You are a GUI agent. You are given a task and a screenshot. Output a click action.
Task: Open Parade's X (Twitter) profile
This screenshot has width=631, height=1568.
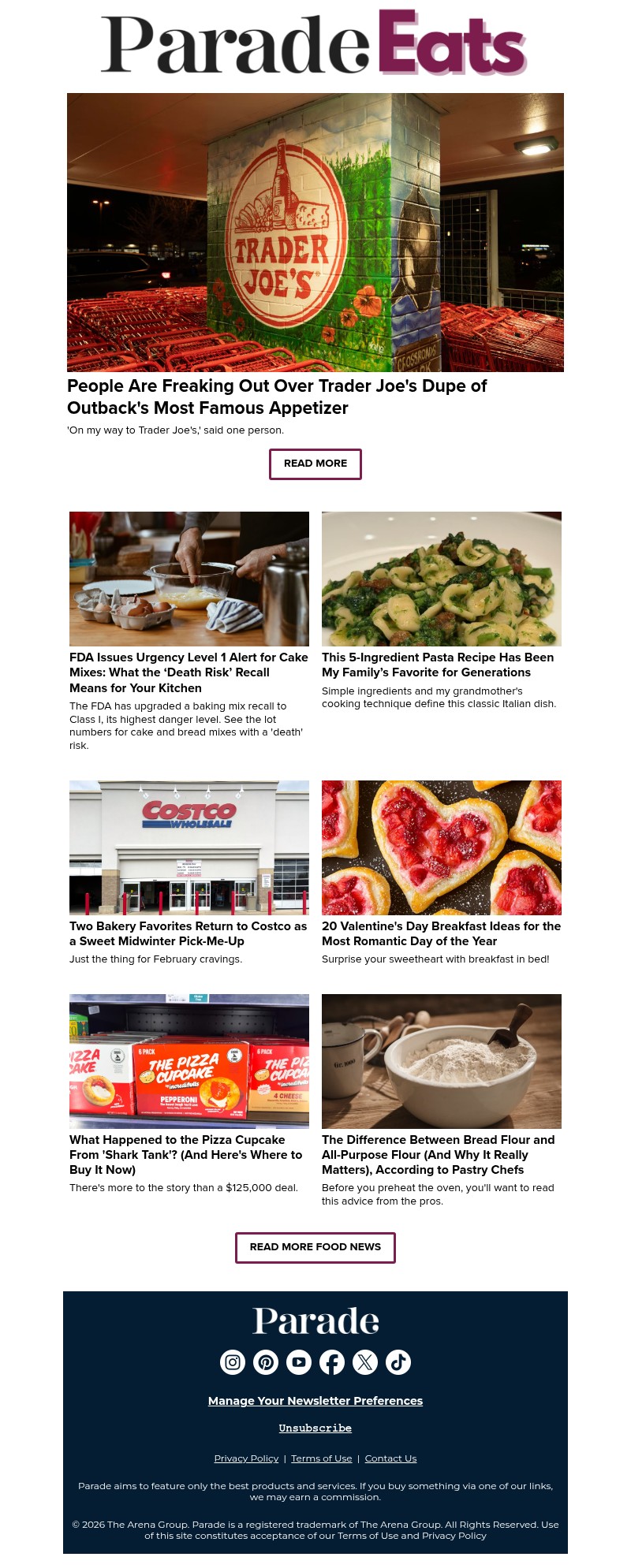(365, 1361)
